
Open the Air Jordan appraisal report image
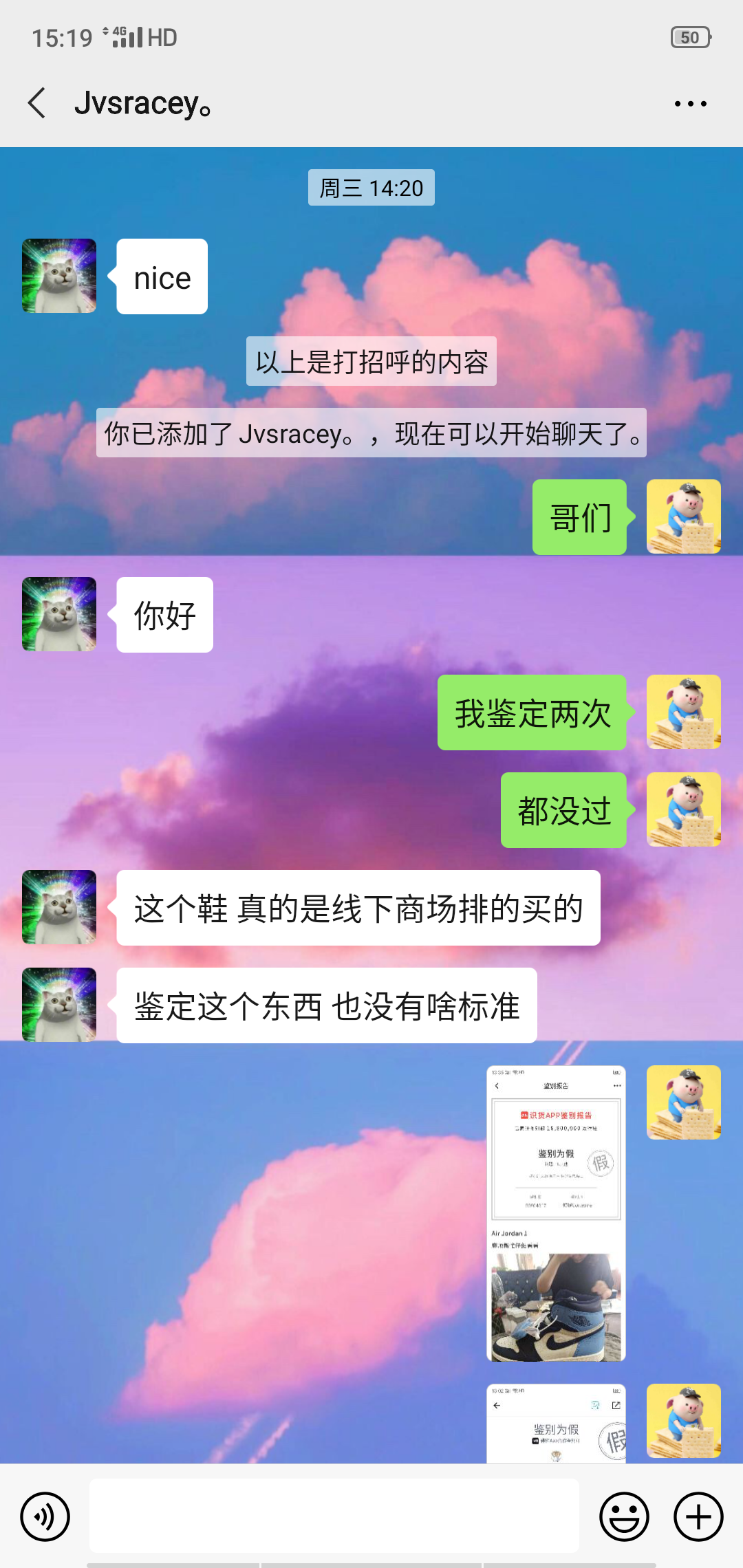pos(556,1213)
